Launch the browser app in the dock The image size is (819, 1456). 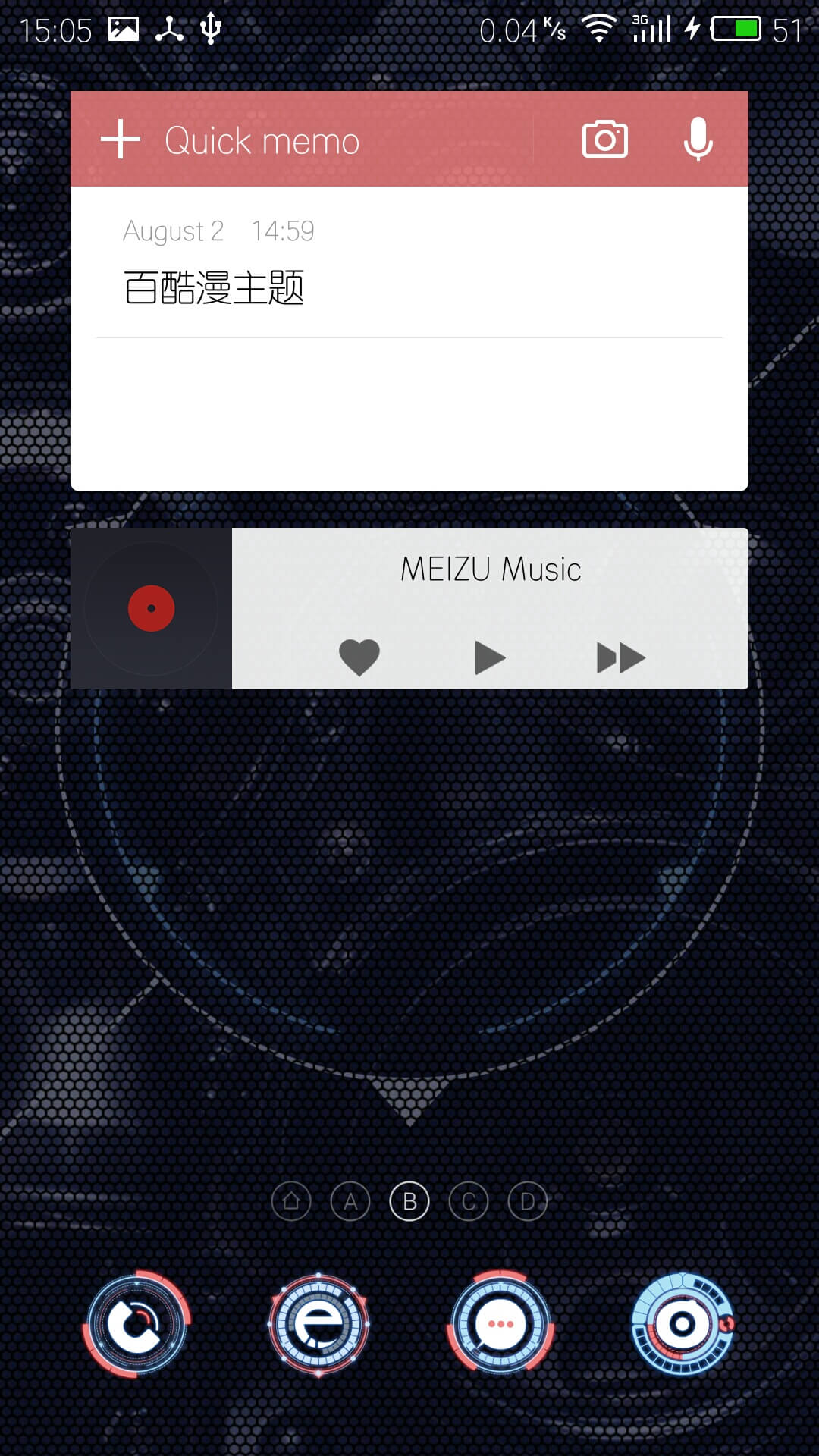click(x=318, y=1324)
